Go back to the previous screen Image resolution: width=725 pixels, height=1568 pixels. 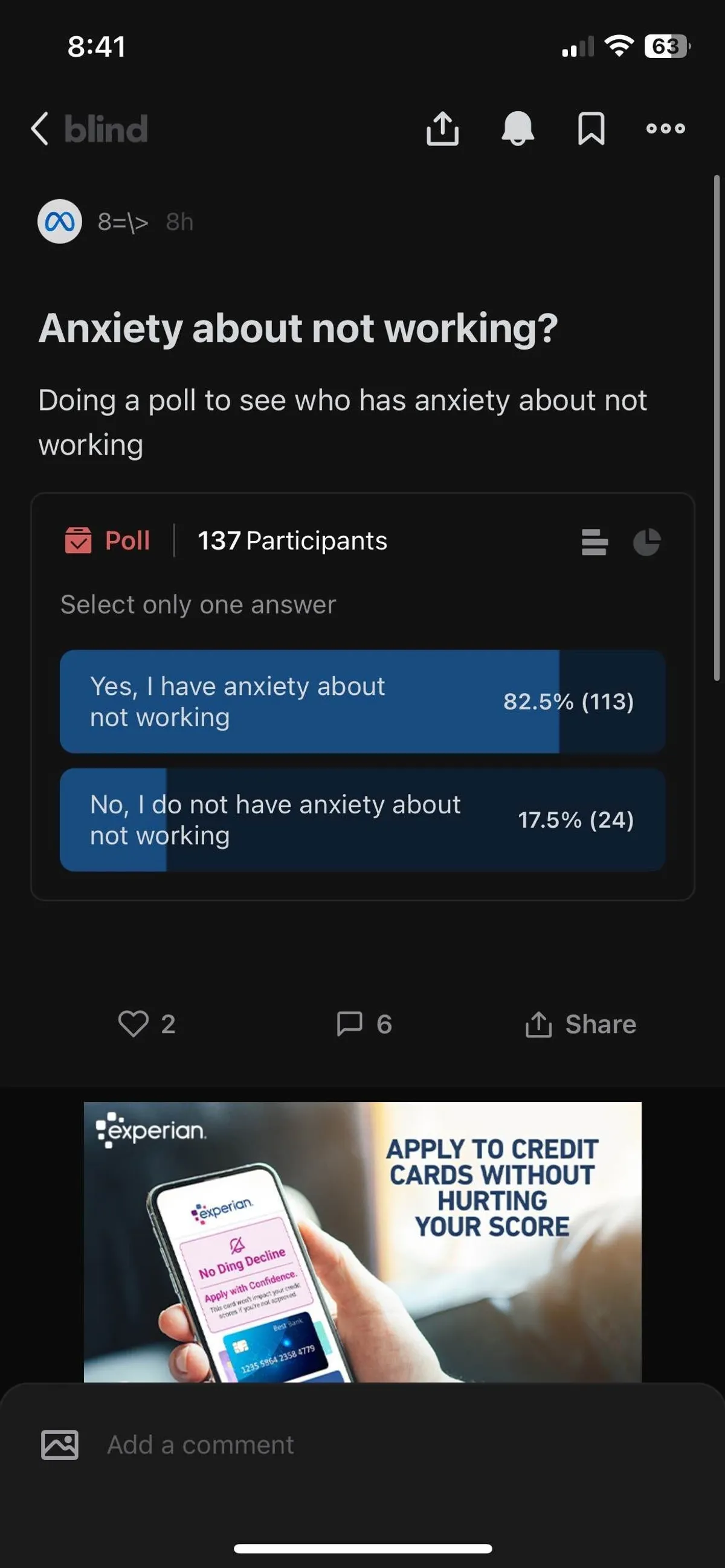coord(40,129)
